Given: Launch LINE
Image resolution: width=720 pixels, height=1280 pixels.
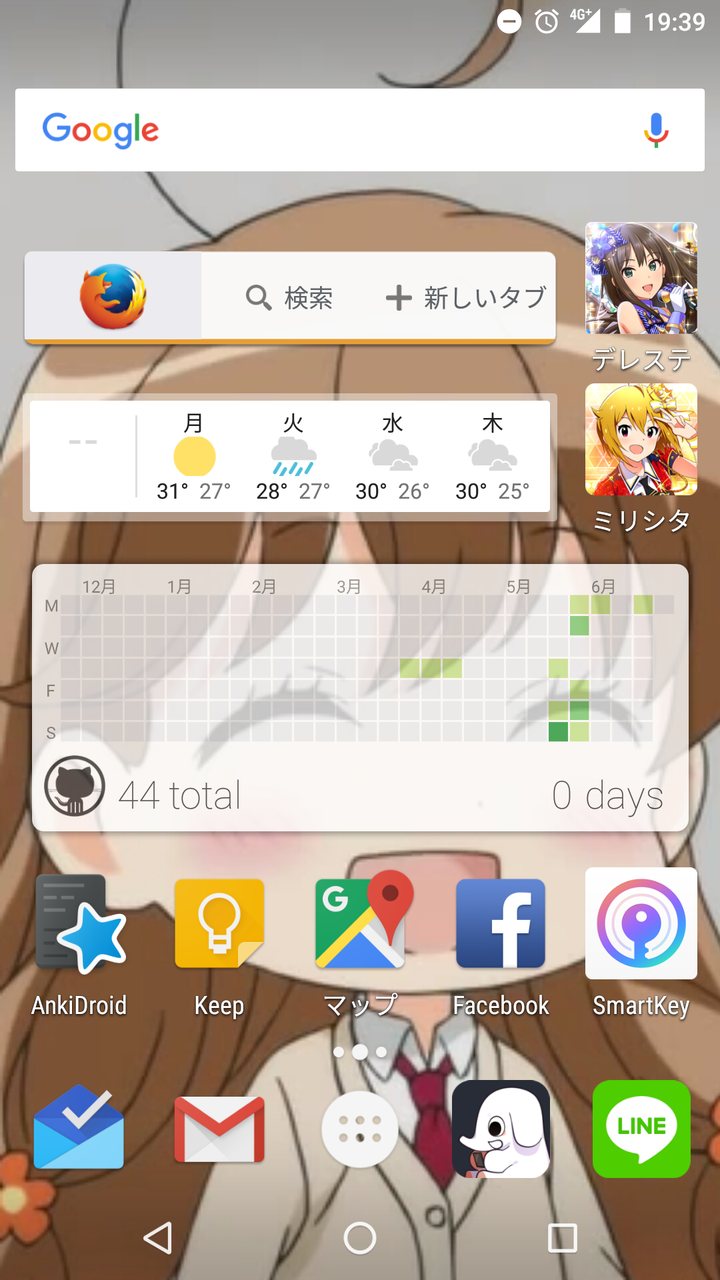Looking at the screenshot, I should (641, 1129).
